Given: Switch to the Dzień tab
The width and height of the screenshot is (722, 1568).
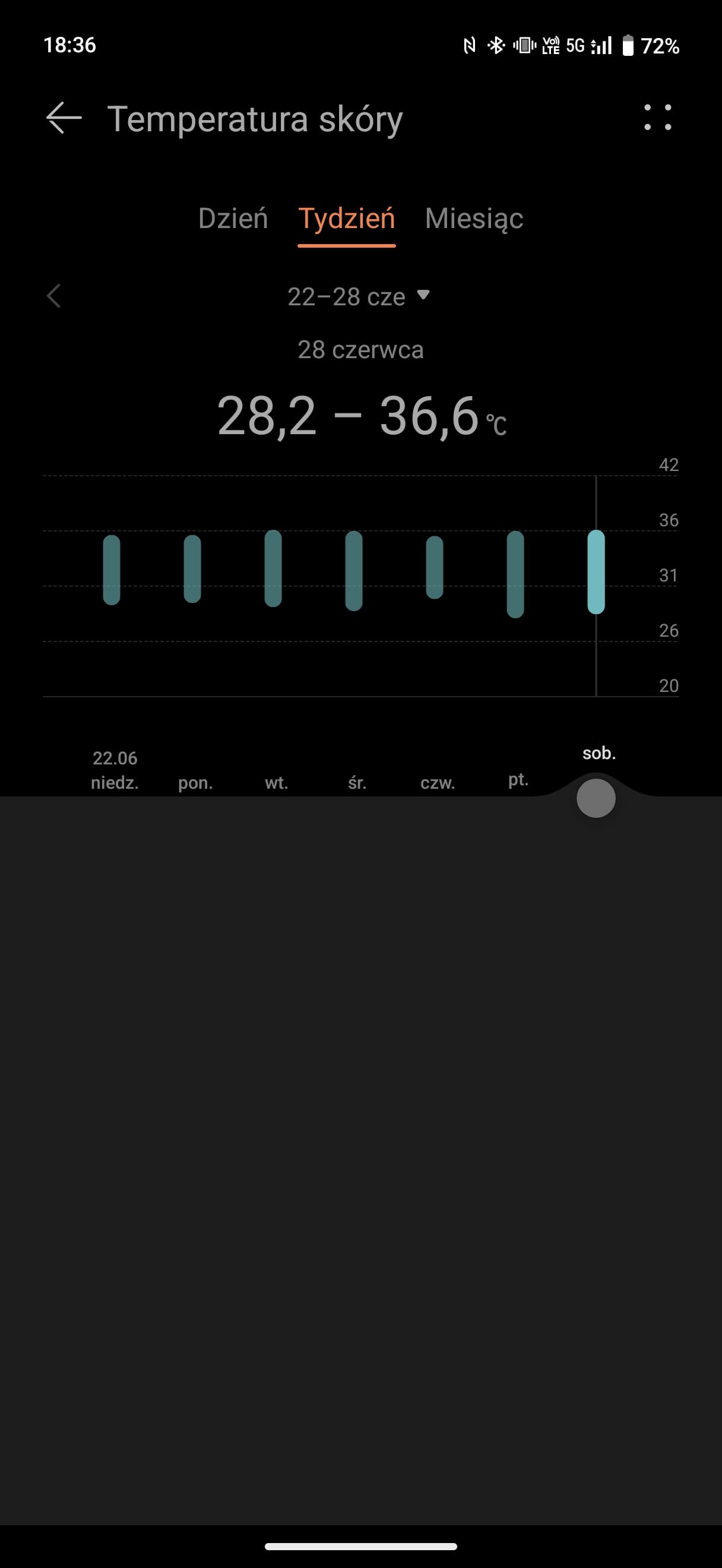Looking at the screenshot, I should click(x=233, y=219).
